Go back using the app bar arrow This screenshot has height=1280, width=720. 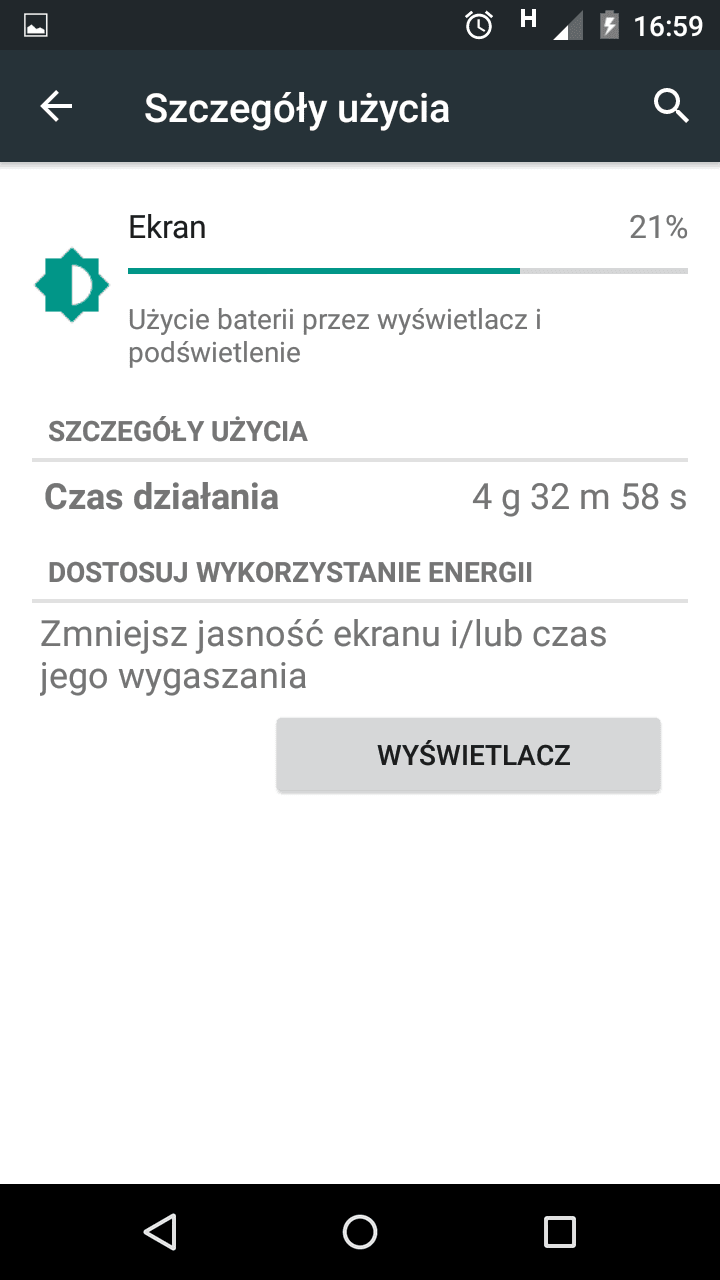[x=56, y=106]
